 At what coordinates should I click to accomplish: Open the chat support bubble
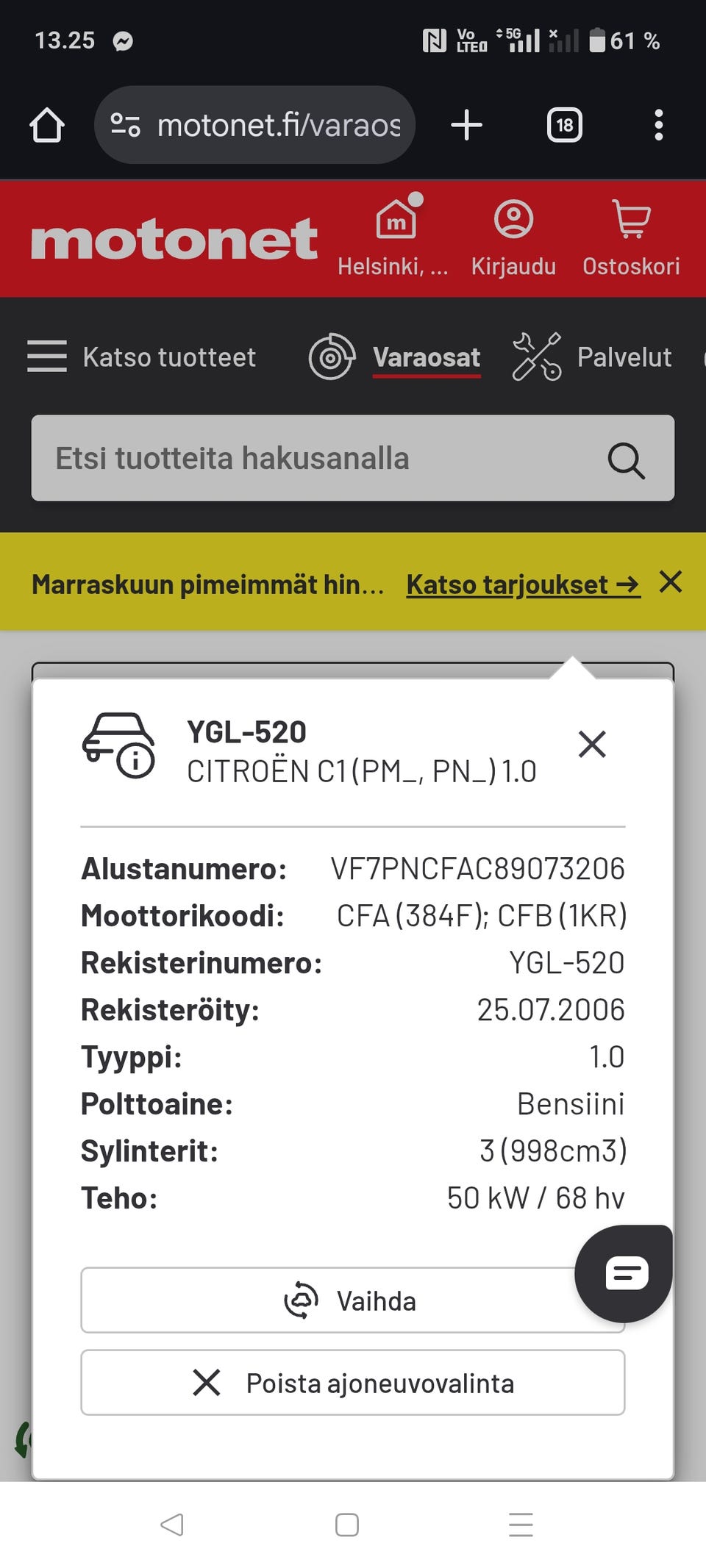pyautogui.click(x=626, y=1272)
